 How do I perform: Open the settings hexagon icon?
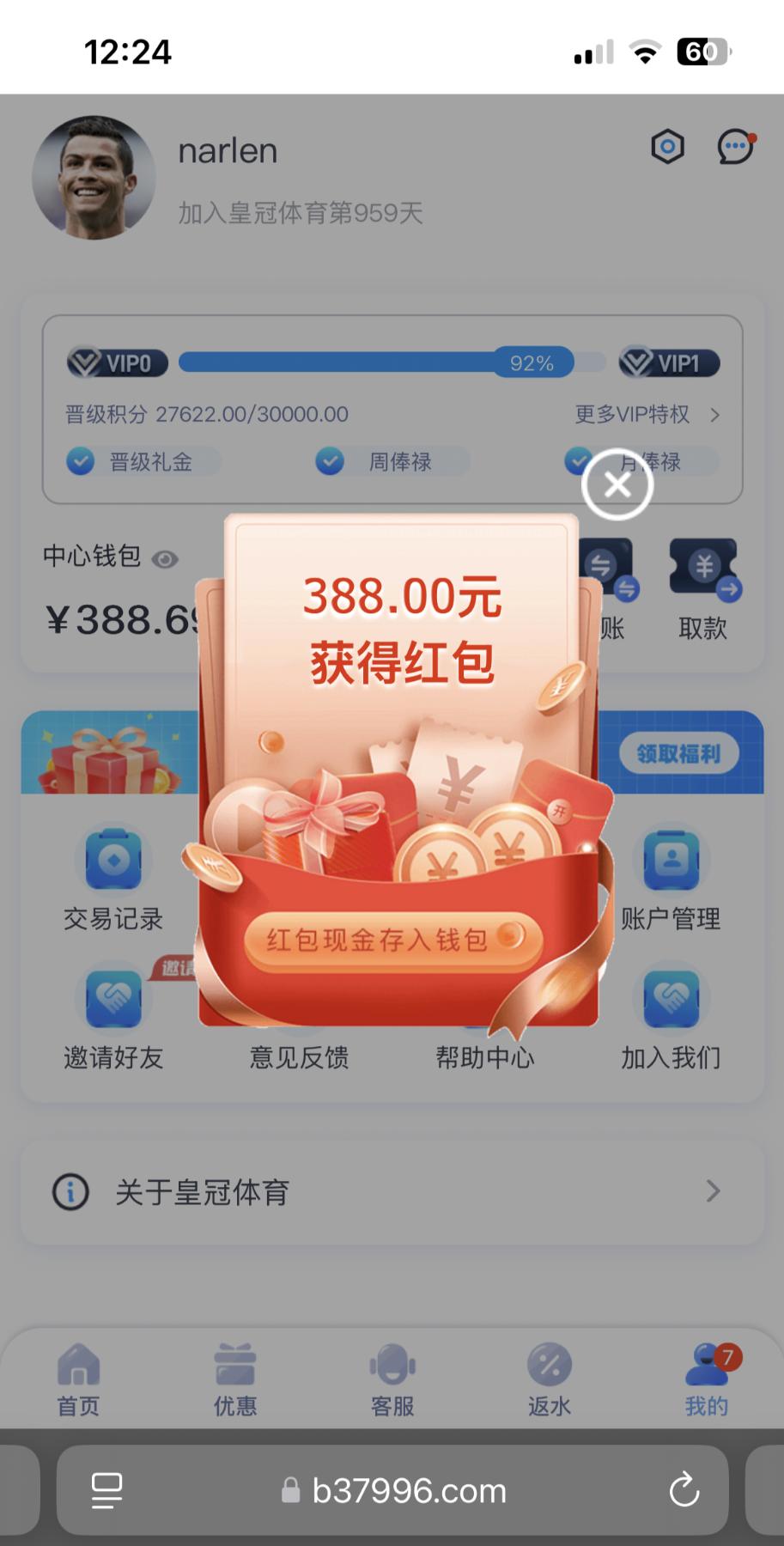point(667,147)
